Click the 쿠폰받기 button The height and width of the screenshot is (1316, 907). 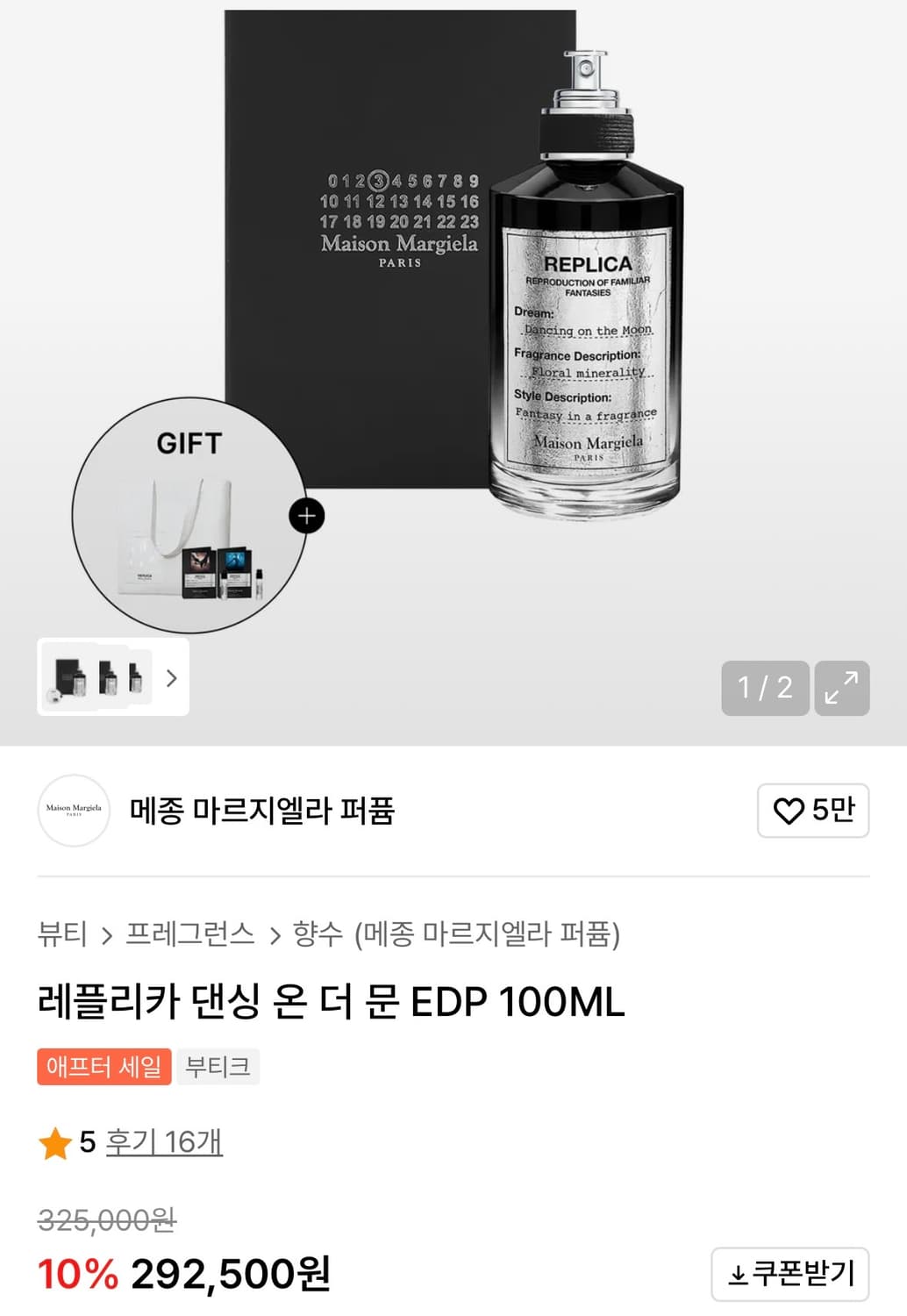tap(789, 1274)
